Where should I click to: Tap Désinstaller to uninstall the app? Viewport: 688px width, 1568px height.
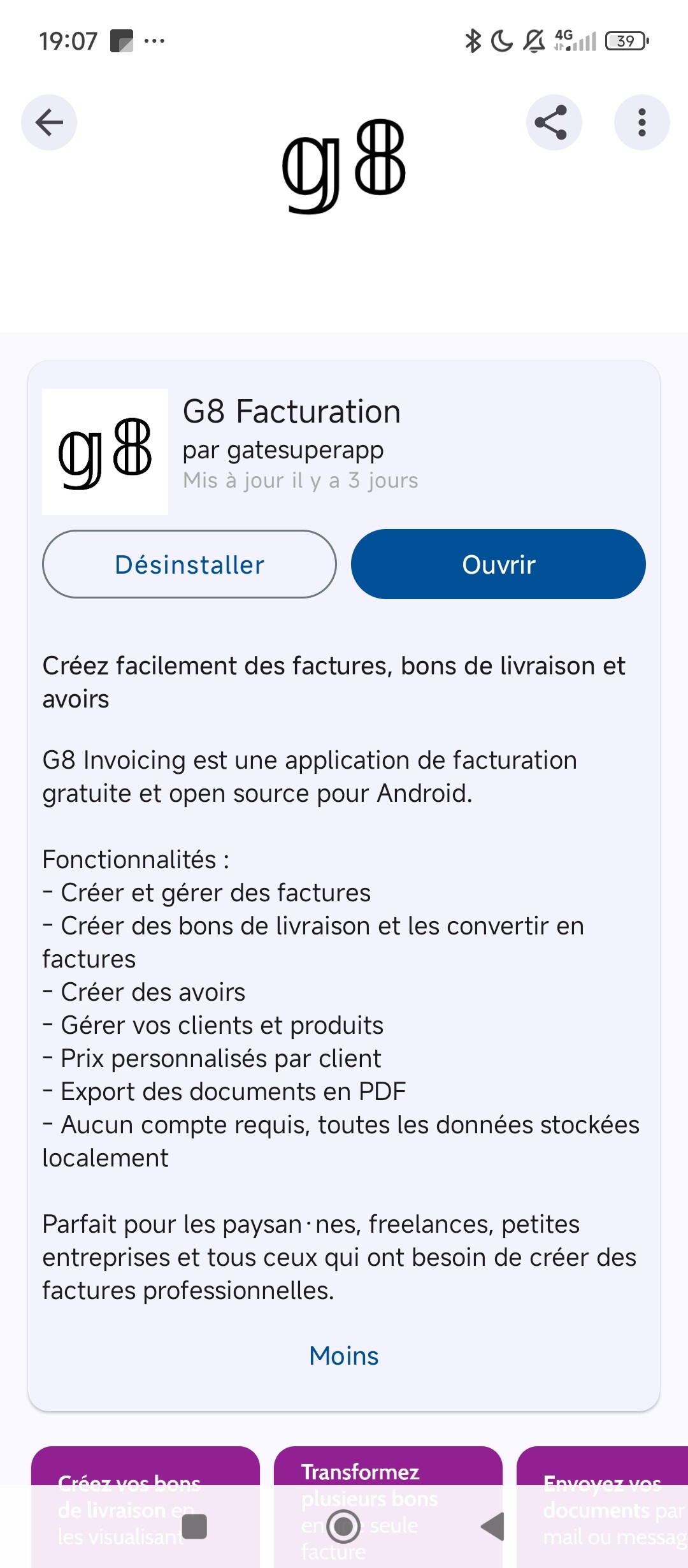(189, 564)
